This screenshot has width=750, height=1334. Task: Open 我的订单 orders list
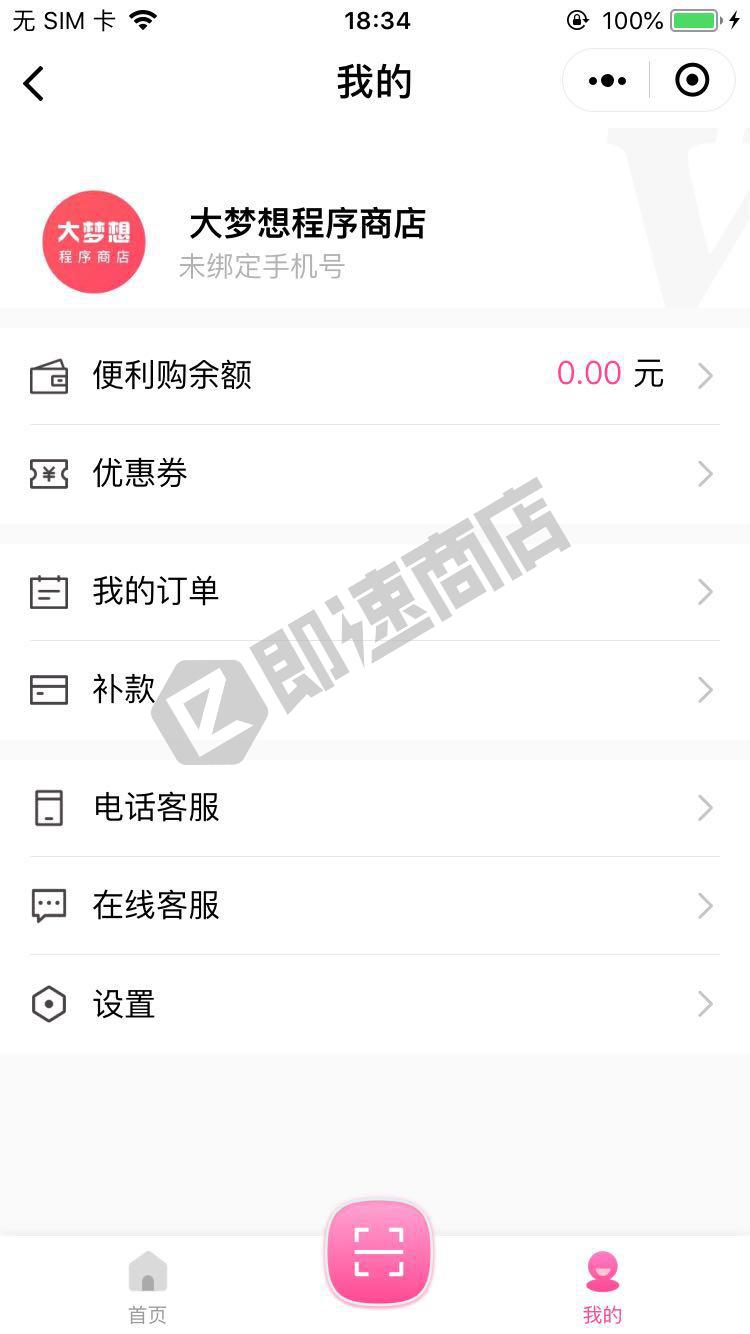(374, 592)
